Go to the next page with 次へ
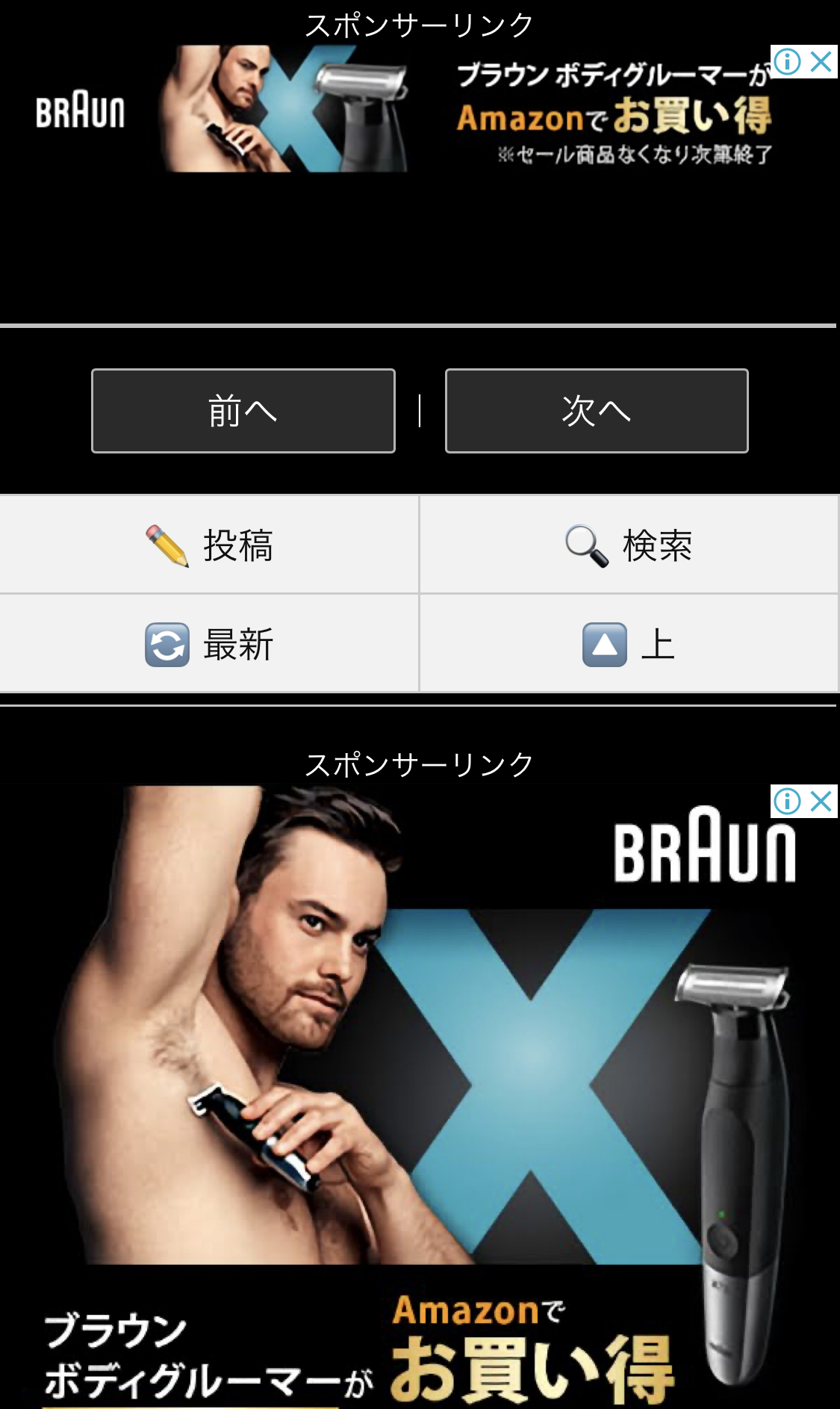This screenshot has height=1409, width=840. pos(597,411)
